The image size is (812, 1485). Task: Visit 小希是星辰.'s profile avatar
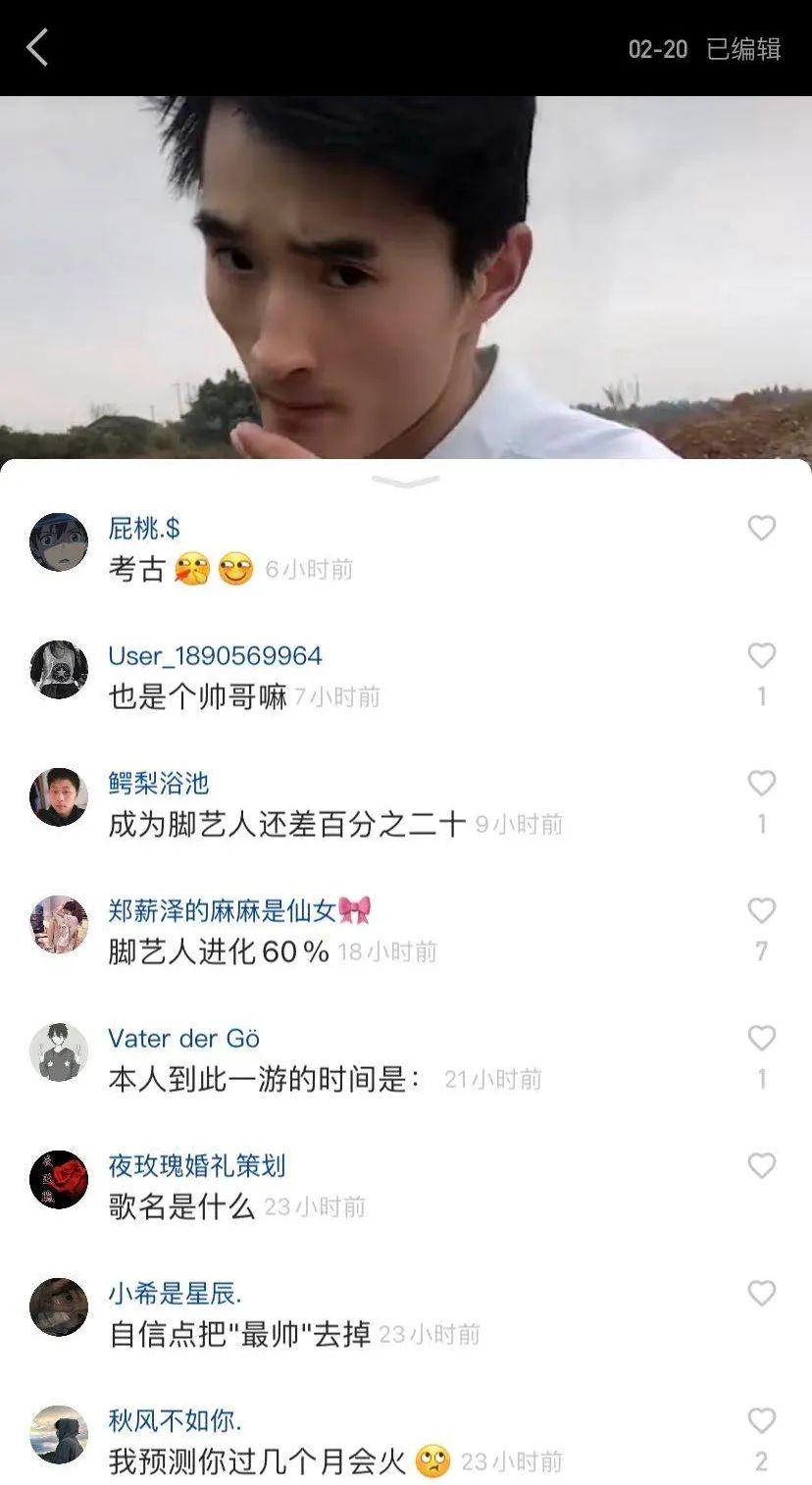pyautogui.click(x=59, y=1307)
